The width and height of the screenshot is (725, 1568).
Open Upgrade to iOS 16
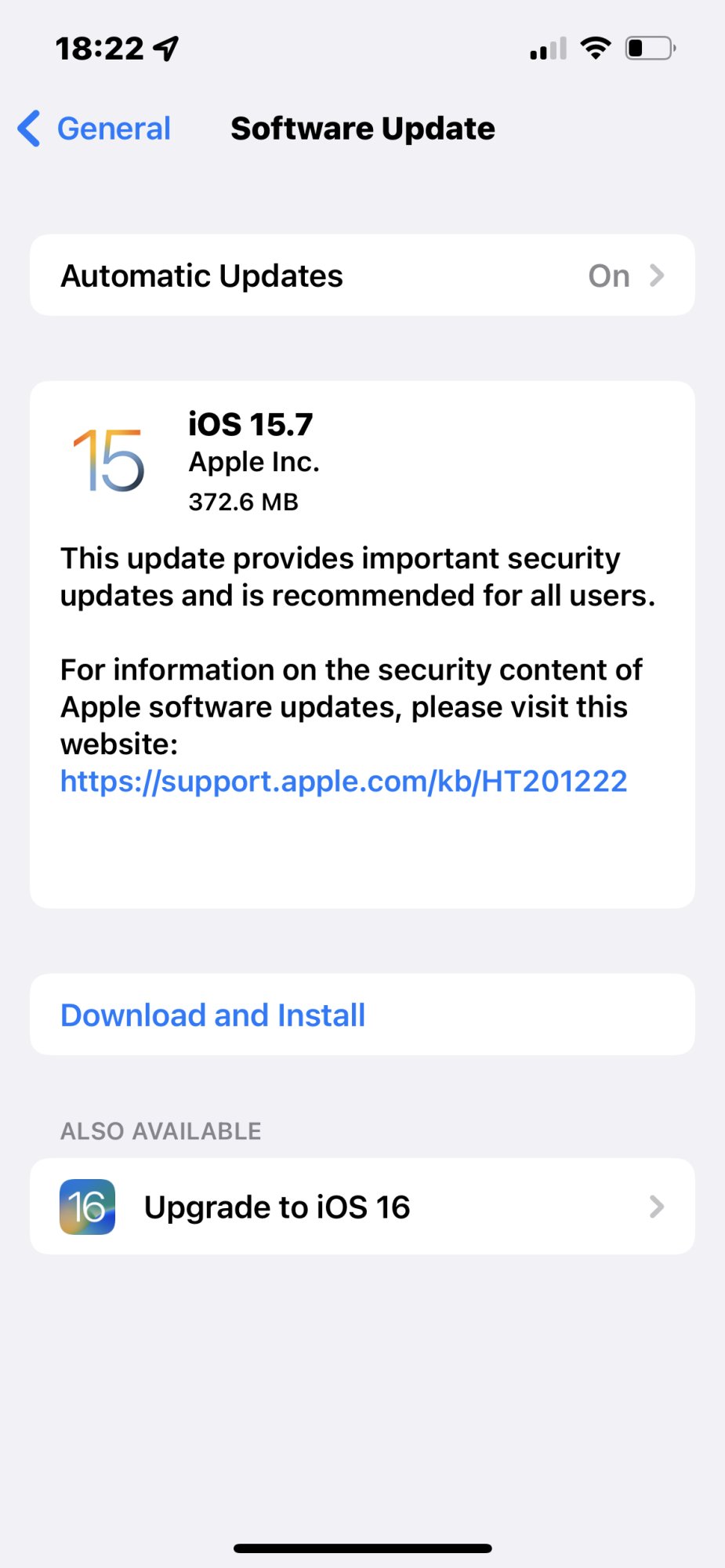coord(362,1207)
